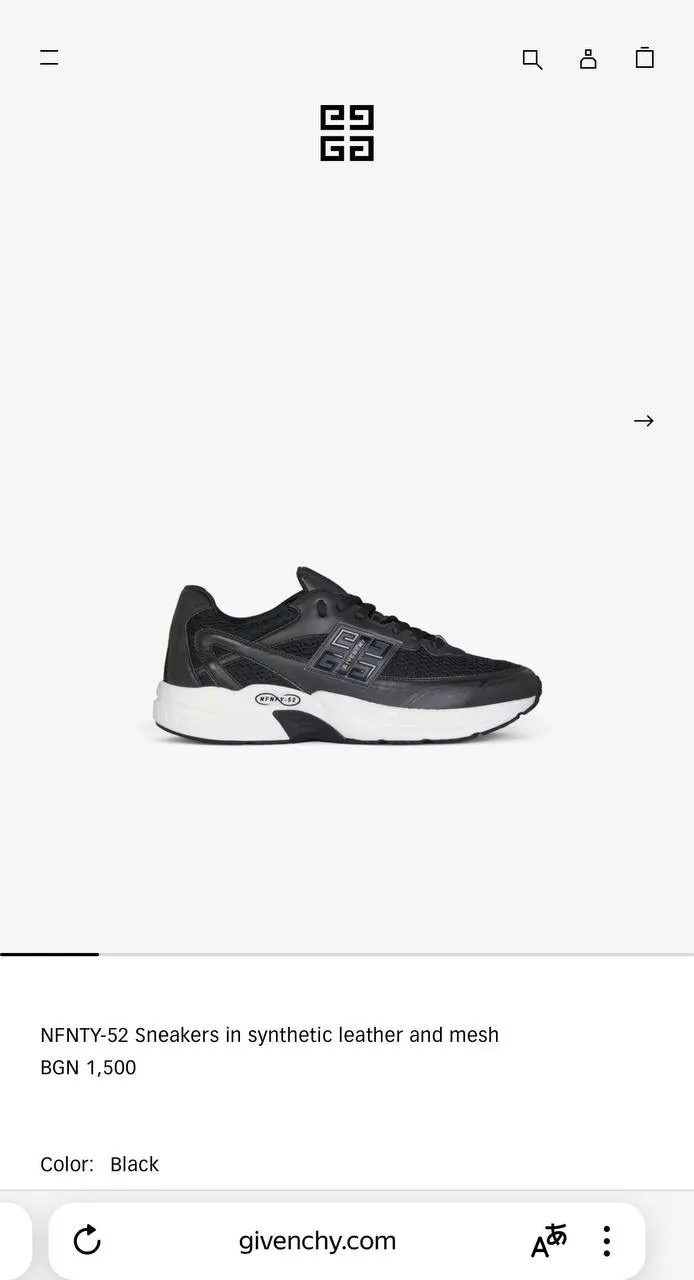Open the browser three-dot menu
The width and height of the screenshot is (694, 1280).
click(x=606, y=1241)
